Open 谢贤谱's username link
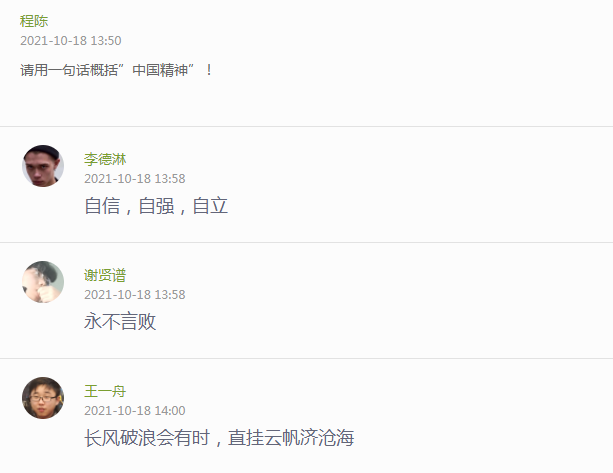This screenshot has height=473, width=613. point(105,275)
